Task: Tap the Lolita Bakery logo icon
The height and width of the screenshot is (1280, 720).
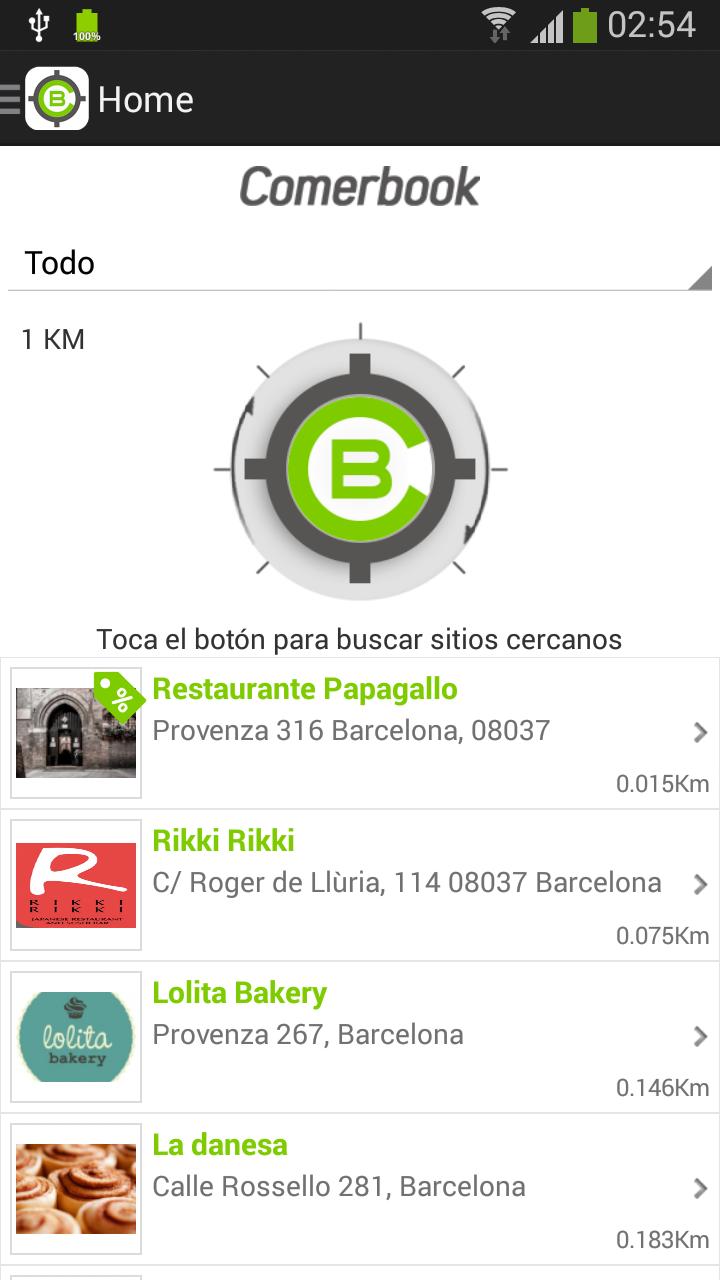Action: [76, 1037]
